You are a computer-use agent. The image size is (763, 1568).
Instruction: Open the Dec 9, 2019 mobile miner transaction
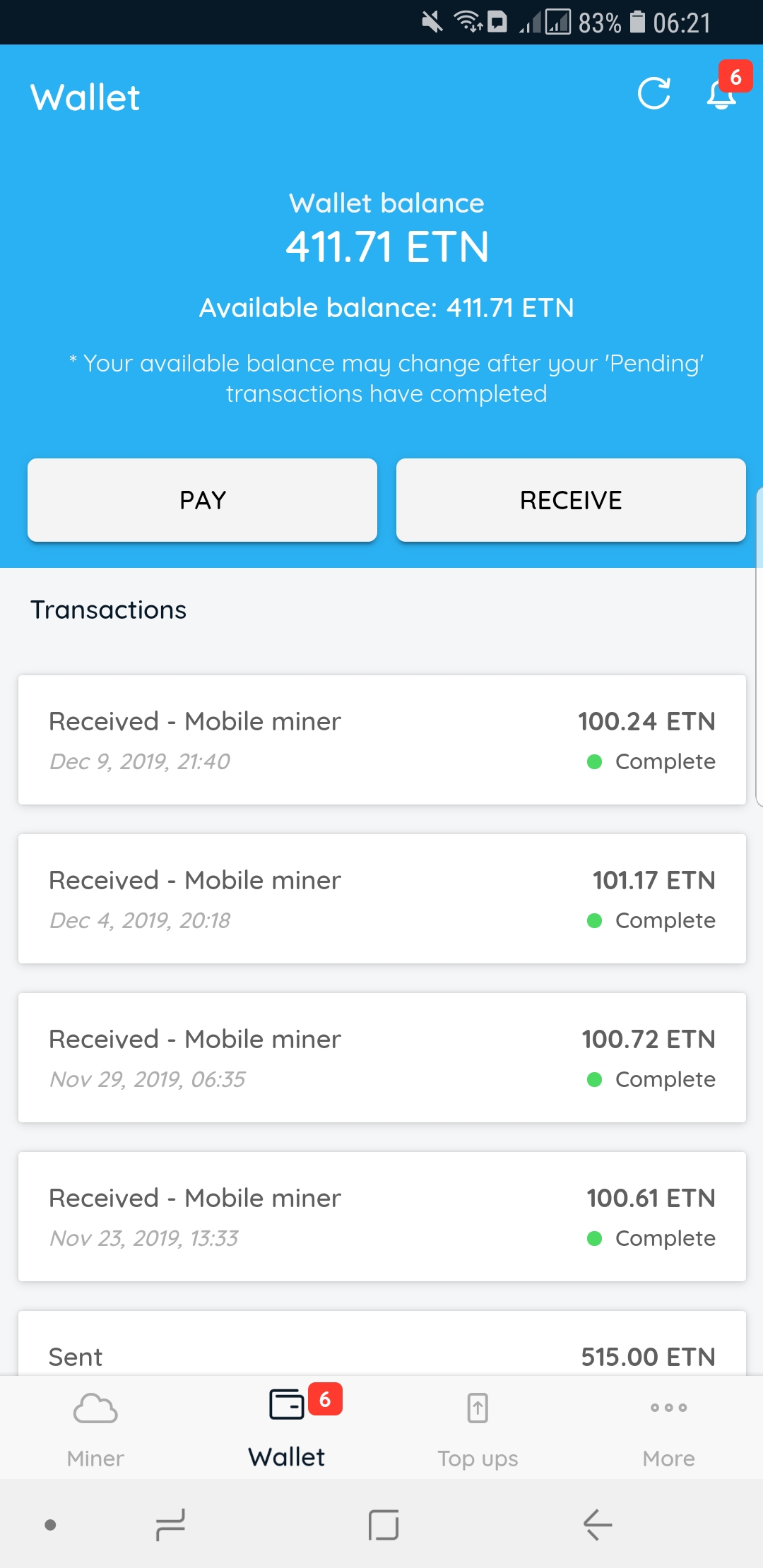coord(381,740)
